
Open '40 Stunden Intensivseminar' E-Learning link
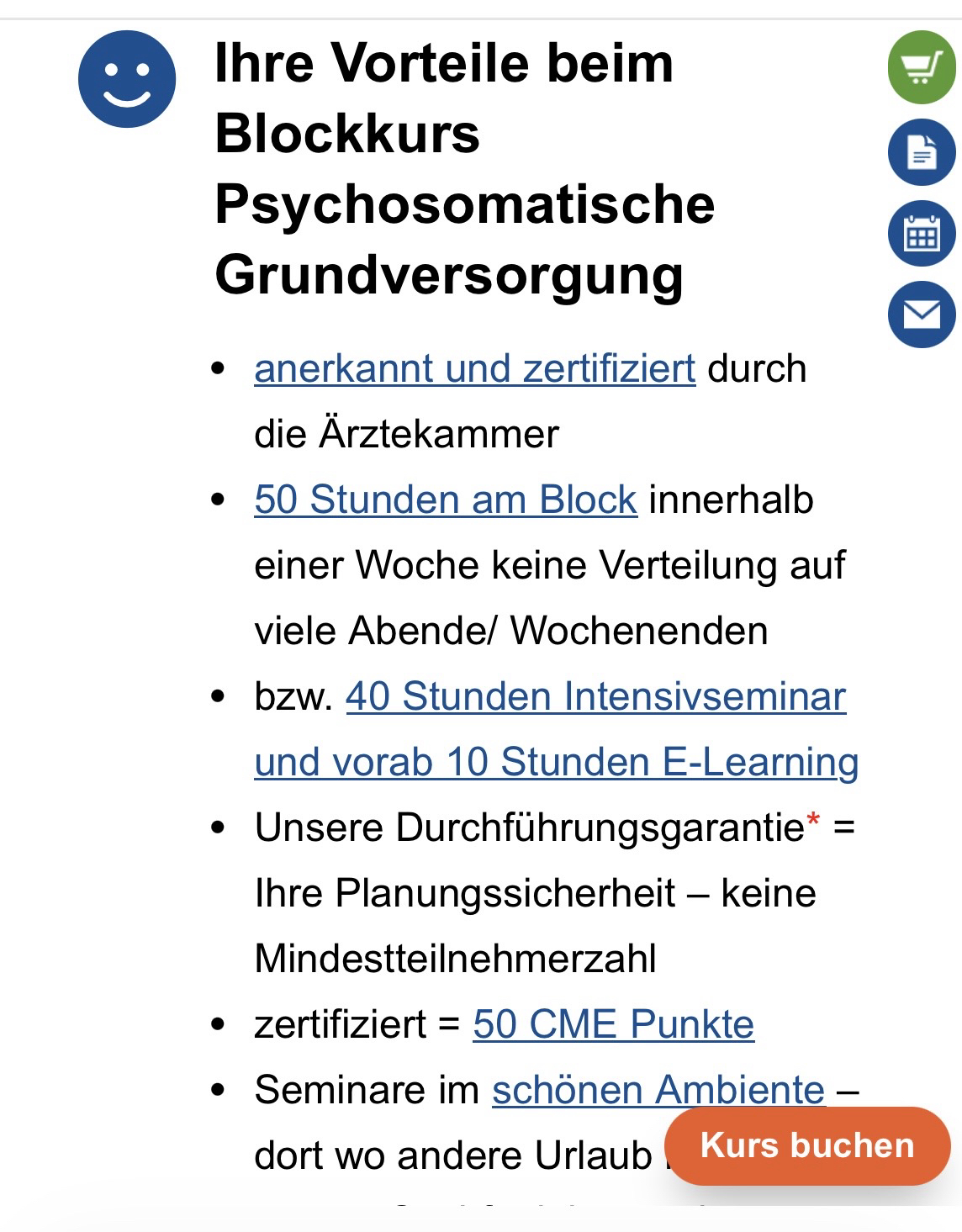coord(595,696)
